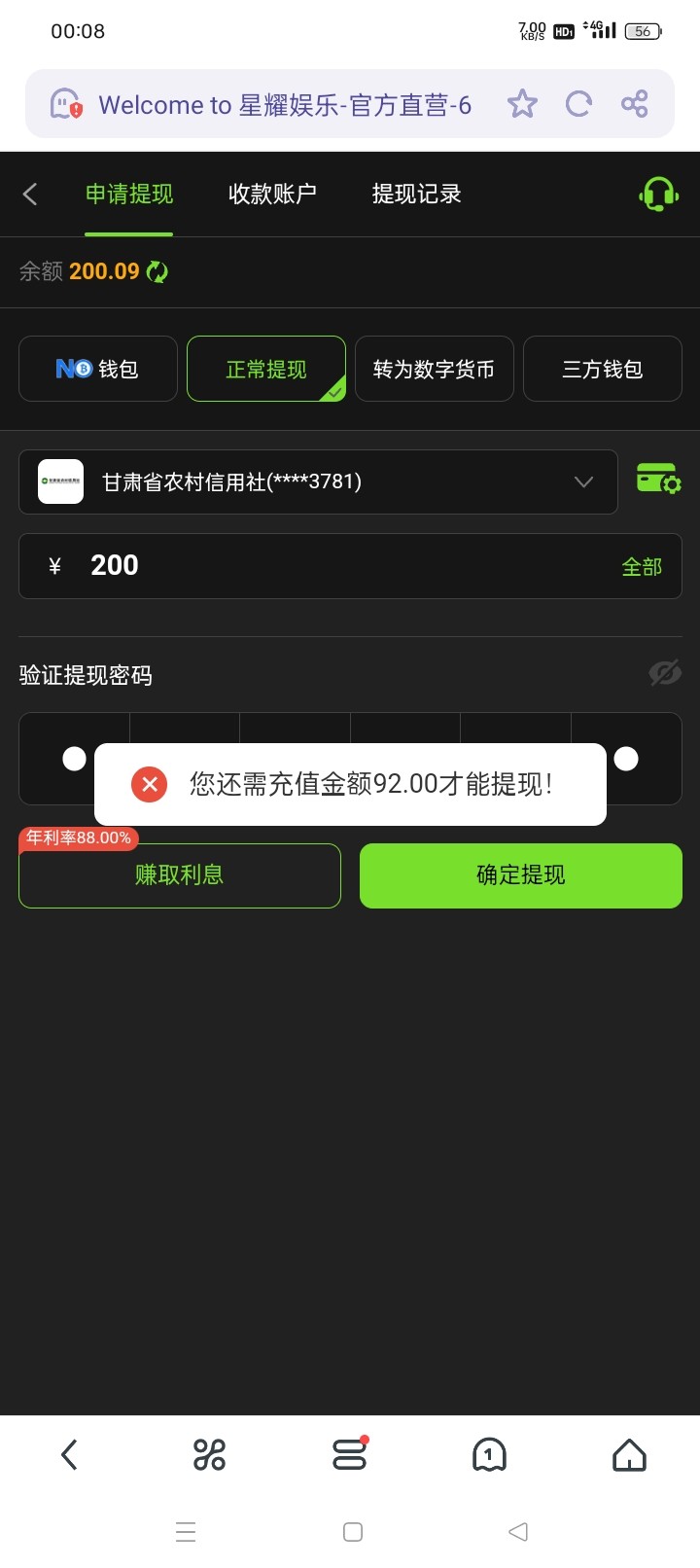The height and width of the screenshot is (1568, 700).
Task: Select 三方钱包 option
Action: pyautogui.click(x=602, y=369)
